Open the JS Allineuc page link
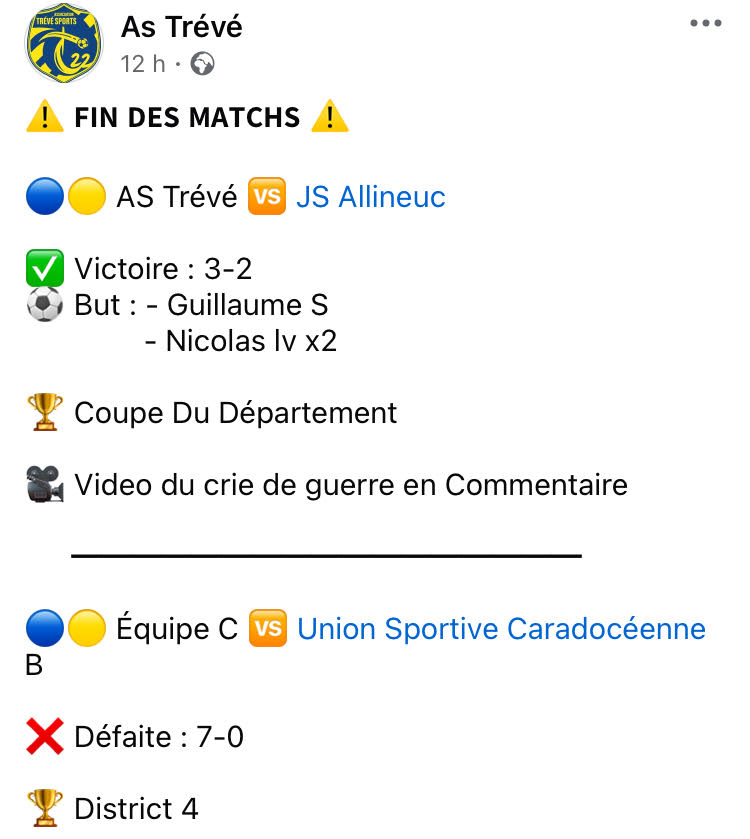Screen dimensions: 750x839 pos(371,197)
